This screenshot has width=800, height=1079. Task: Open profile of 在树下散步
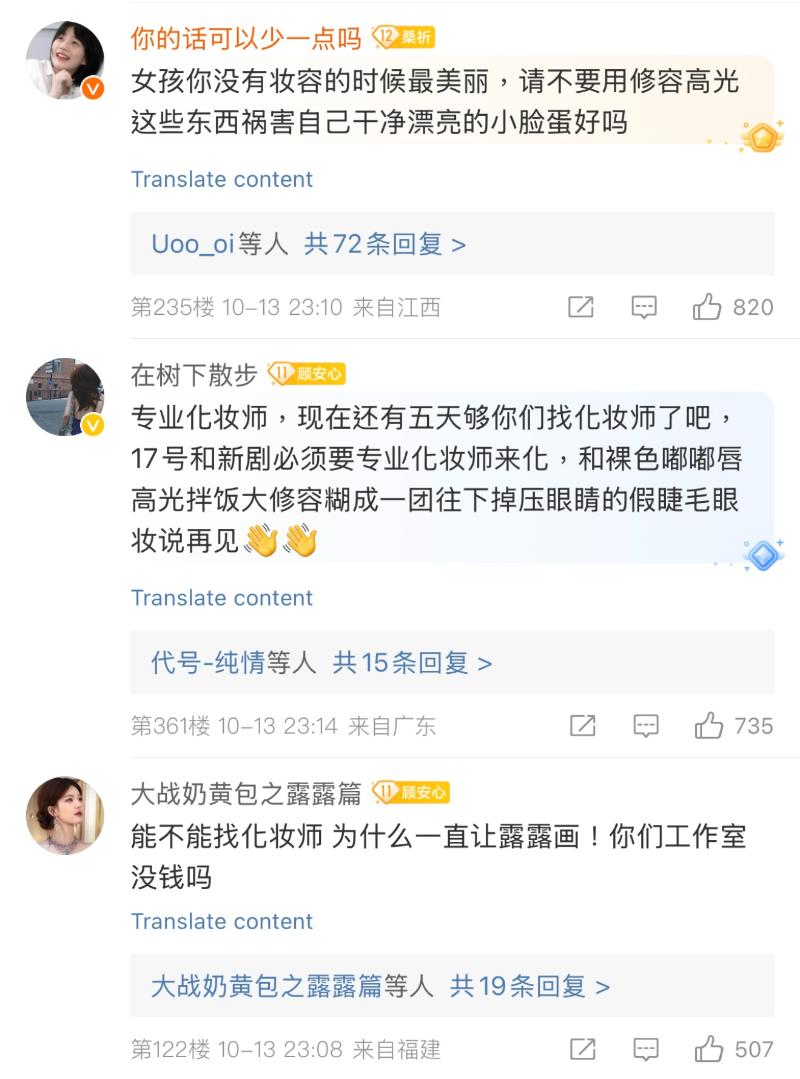click(194, 375)
